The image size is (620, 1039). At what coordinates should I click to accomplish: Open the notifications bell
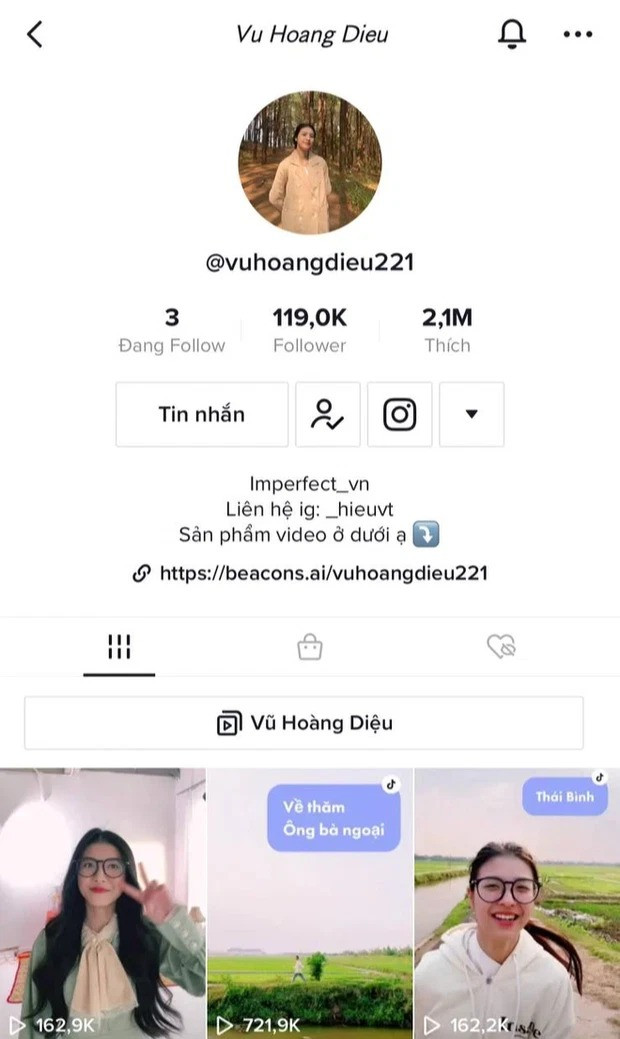click(511, 34)
